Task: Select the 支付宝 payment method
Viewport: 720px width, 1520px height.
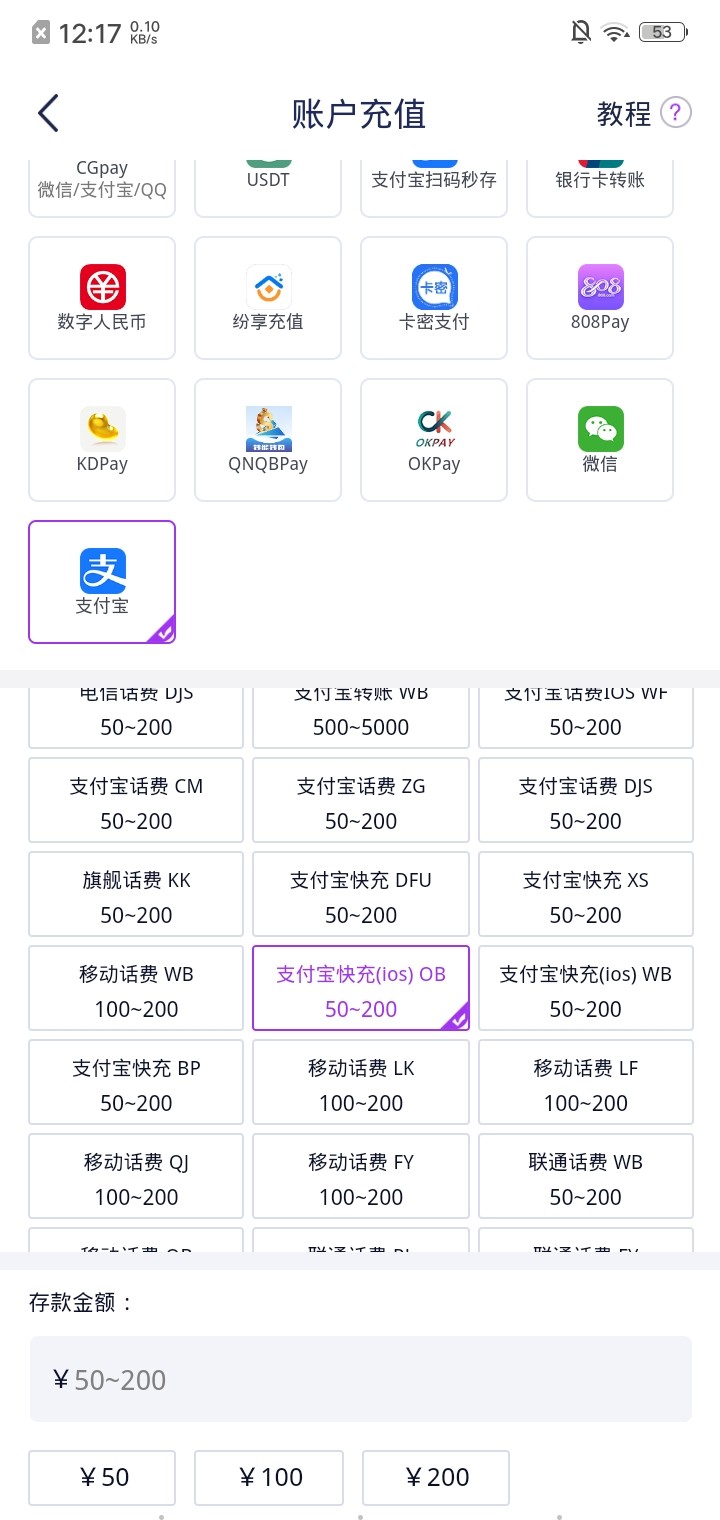Action: [x=102, y=582]
